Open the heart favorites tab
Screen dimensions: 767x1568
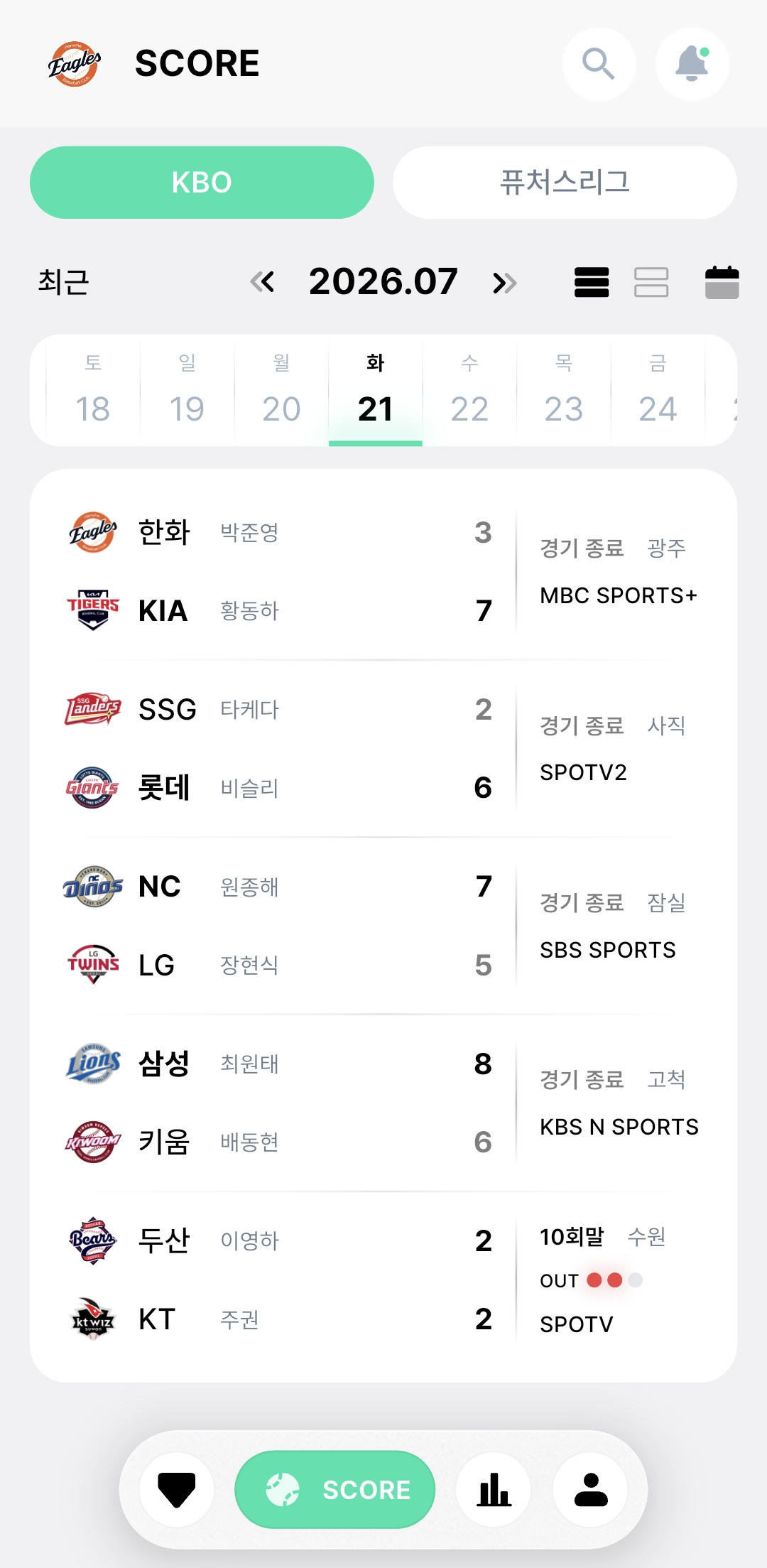[177, 1489]
